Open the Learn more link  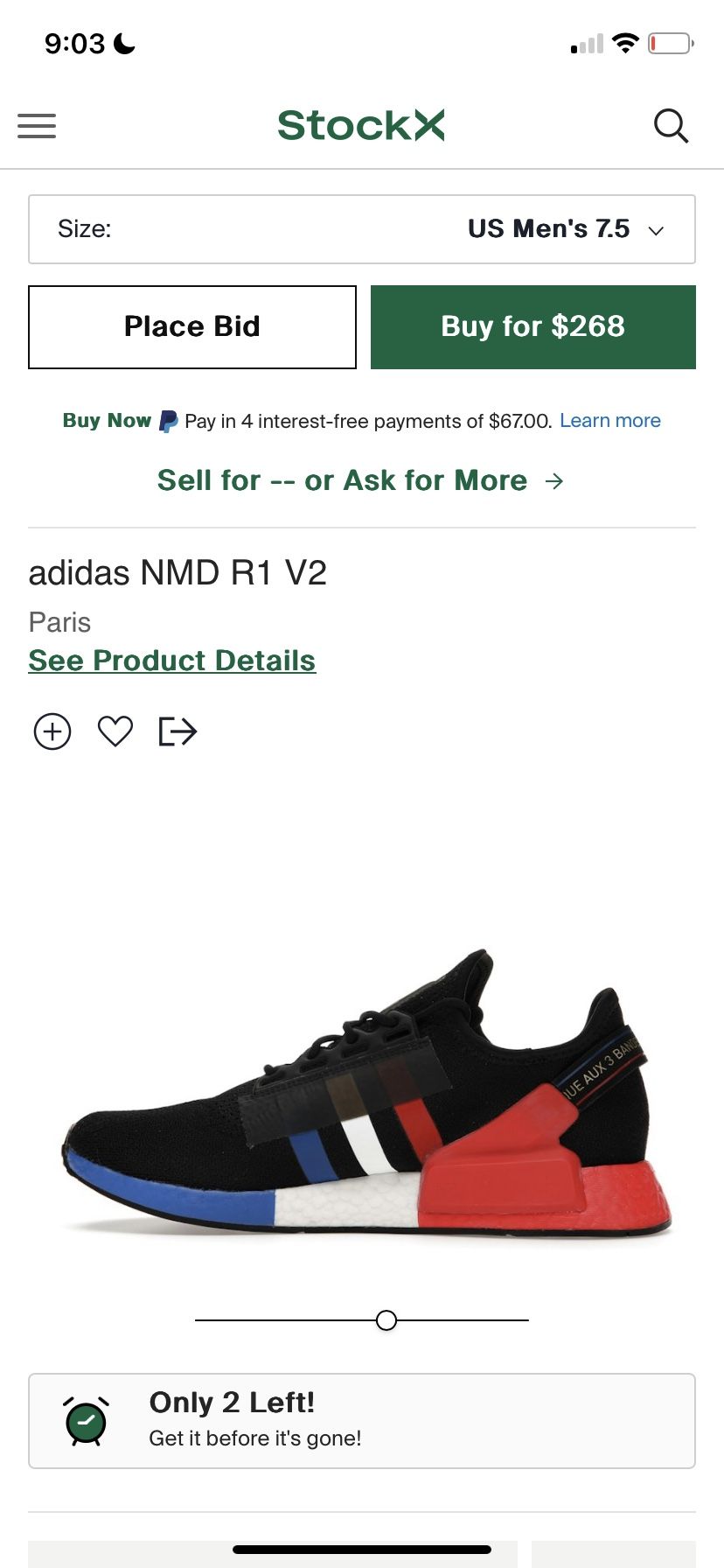tap(609, 420)
